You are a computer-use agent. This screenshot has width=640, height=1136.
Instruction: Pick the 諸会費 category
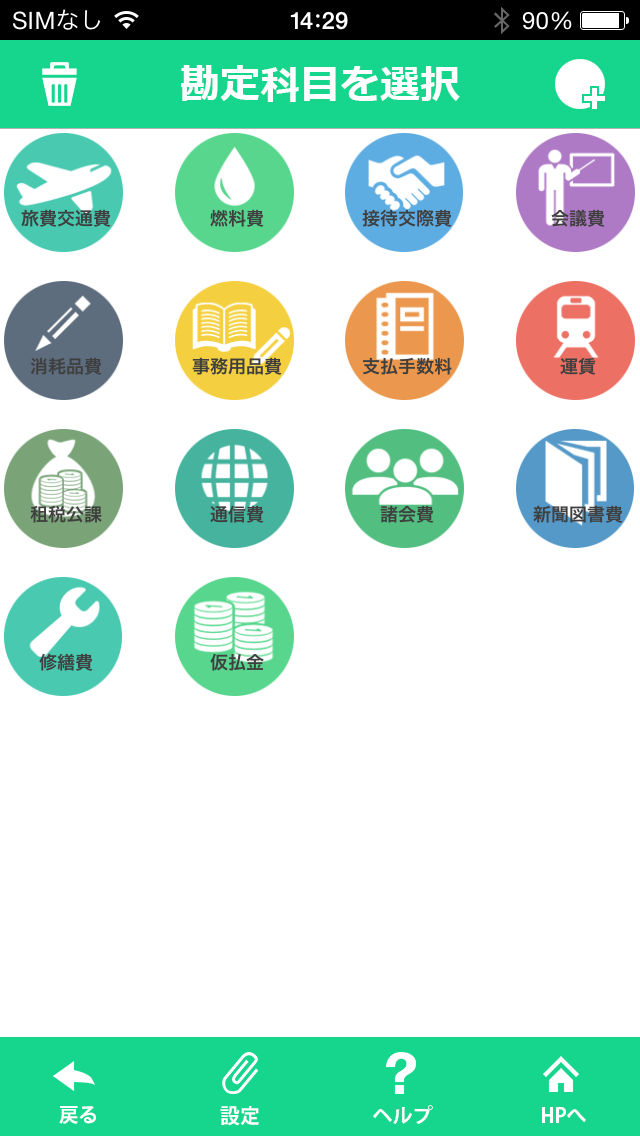click(x=404, y=488)
